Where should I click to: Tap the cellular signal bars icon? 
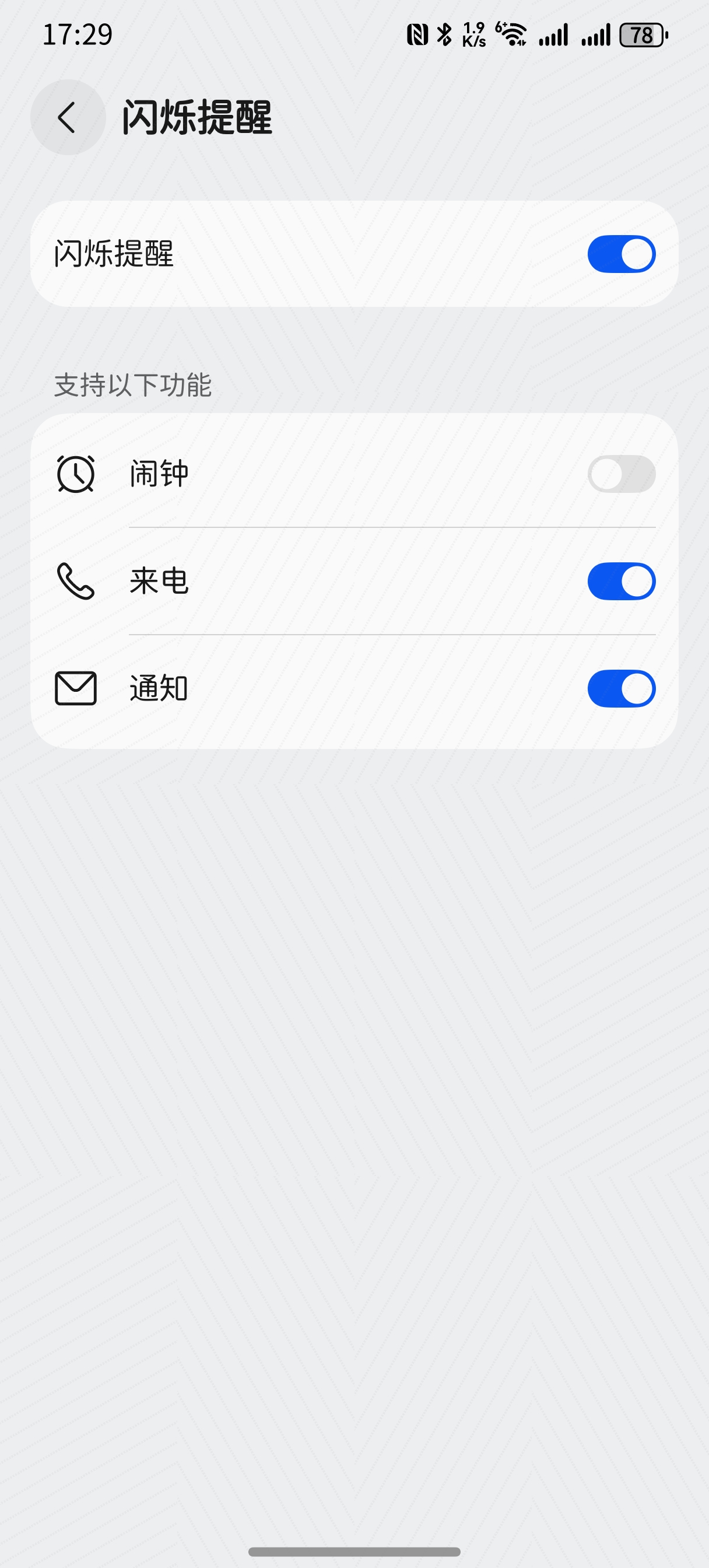(x=554, y=36)
